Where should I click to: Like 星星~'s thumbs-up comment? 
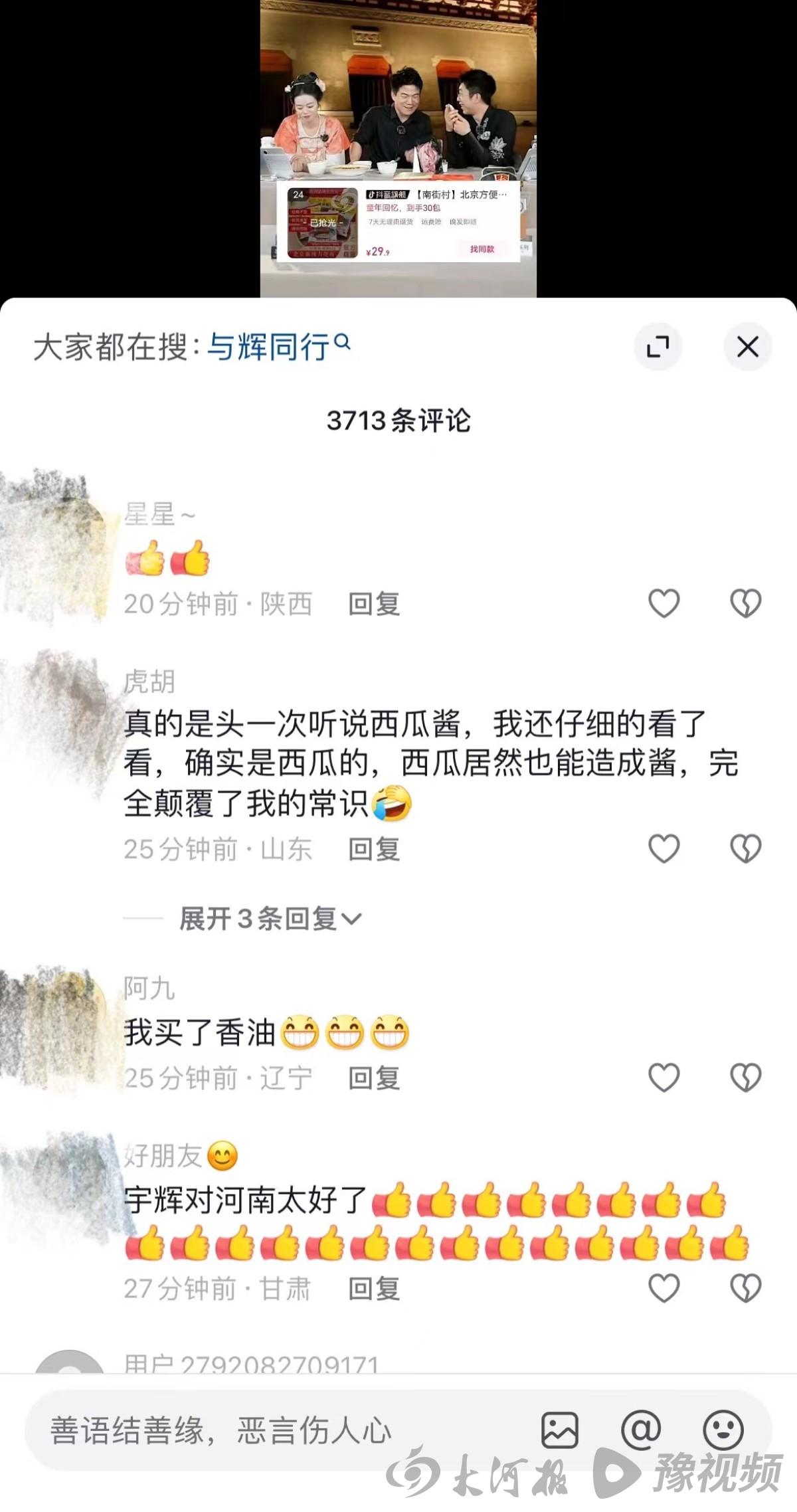pos(664,603)
